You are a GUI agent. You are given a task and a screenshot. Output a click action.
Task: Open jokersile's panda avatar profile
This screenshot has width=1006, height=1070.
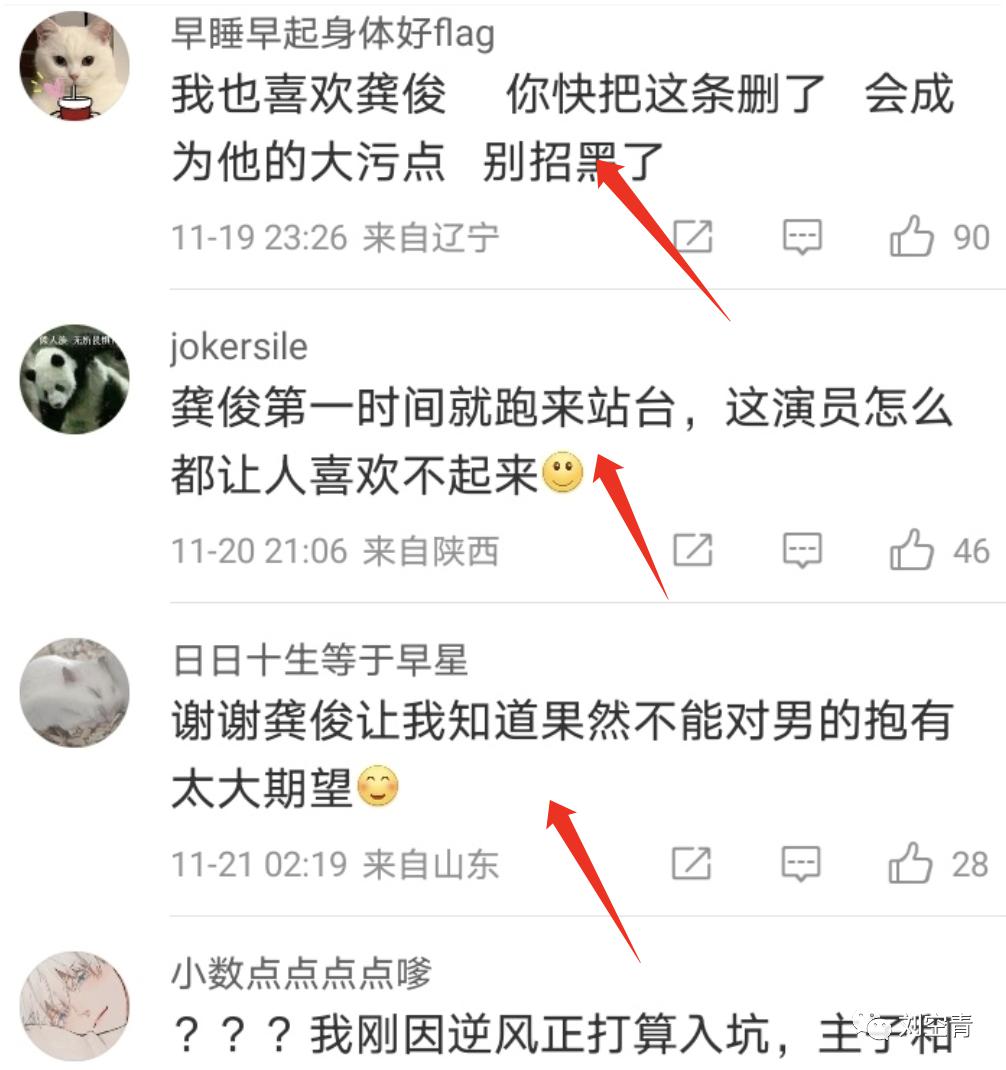[75, 378]
